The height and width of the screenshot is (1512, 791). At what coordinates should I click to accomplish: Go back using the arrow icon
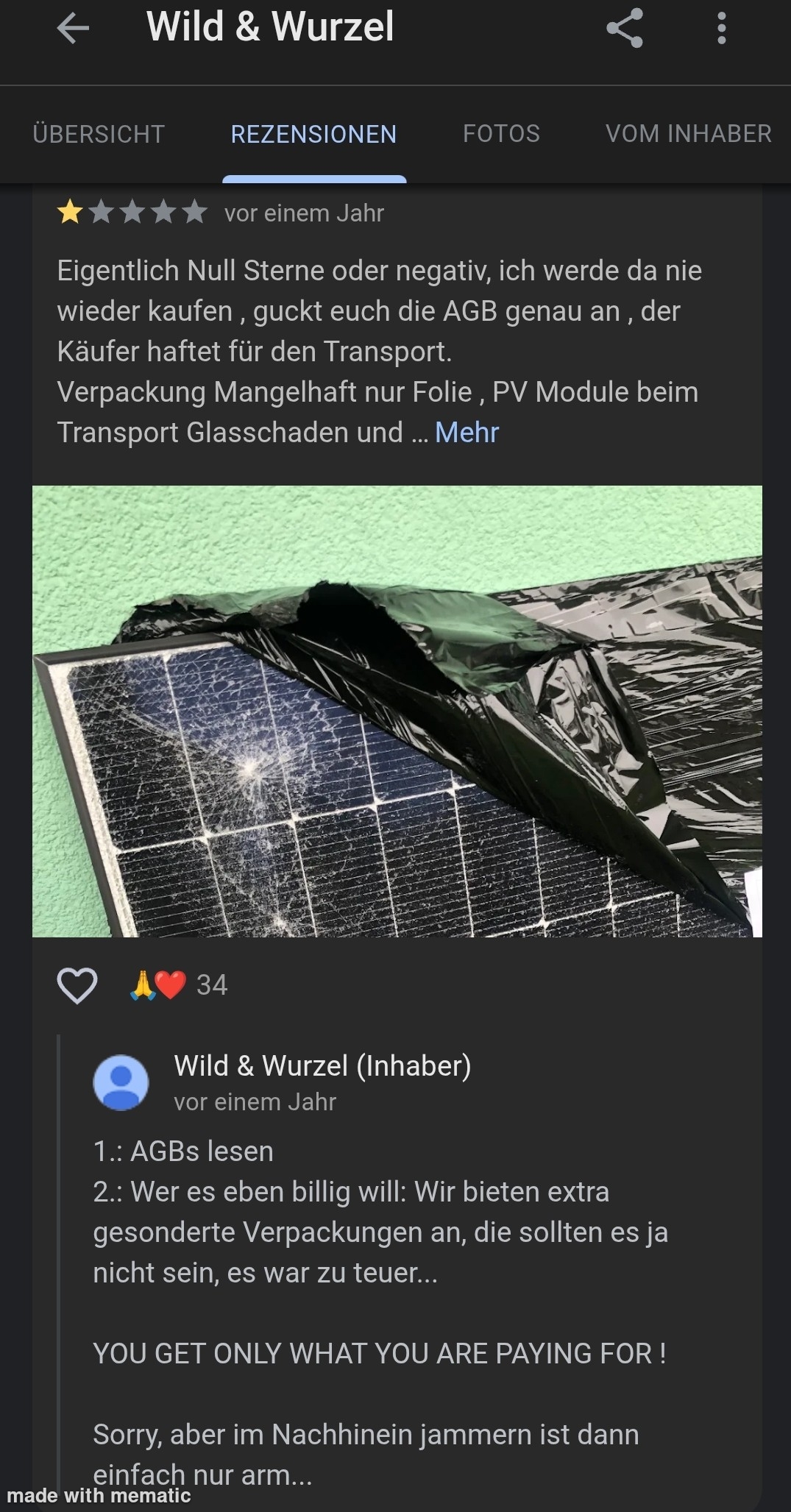(73, 29)
